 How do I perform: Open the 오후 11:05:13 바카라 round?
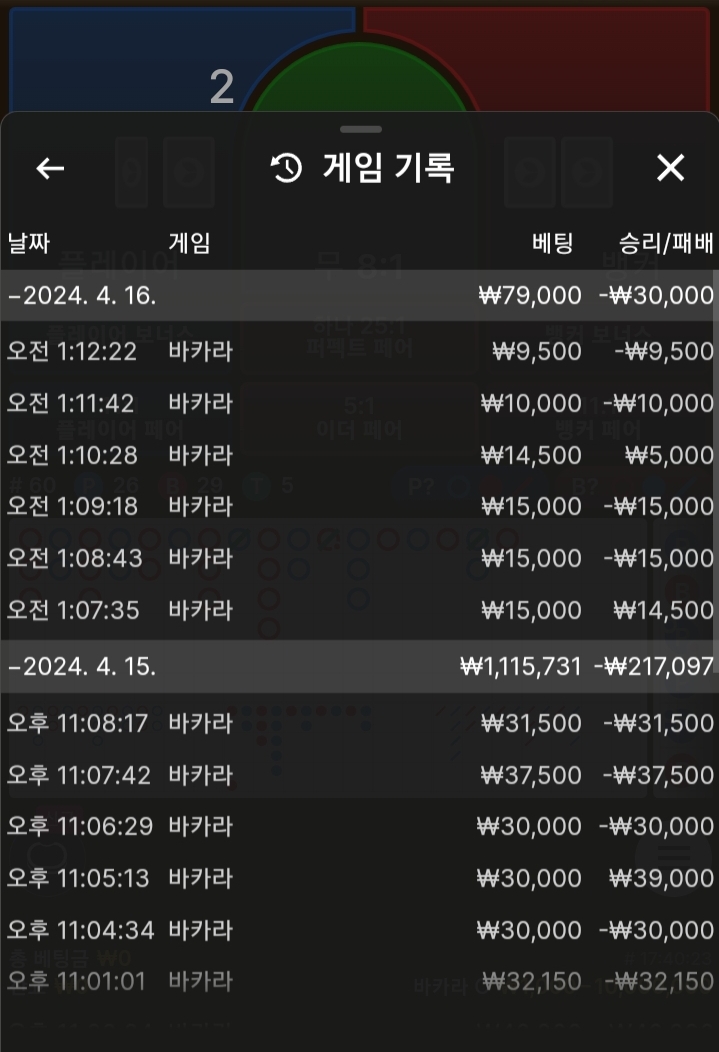click(x=359, y=878)
